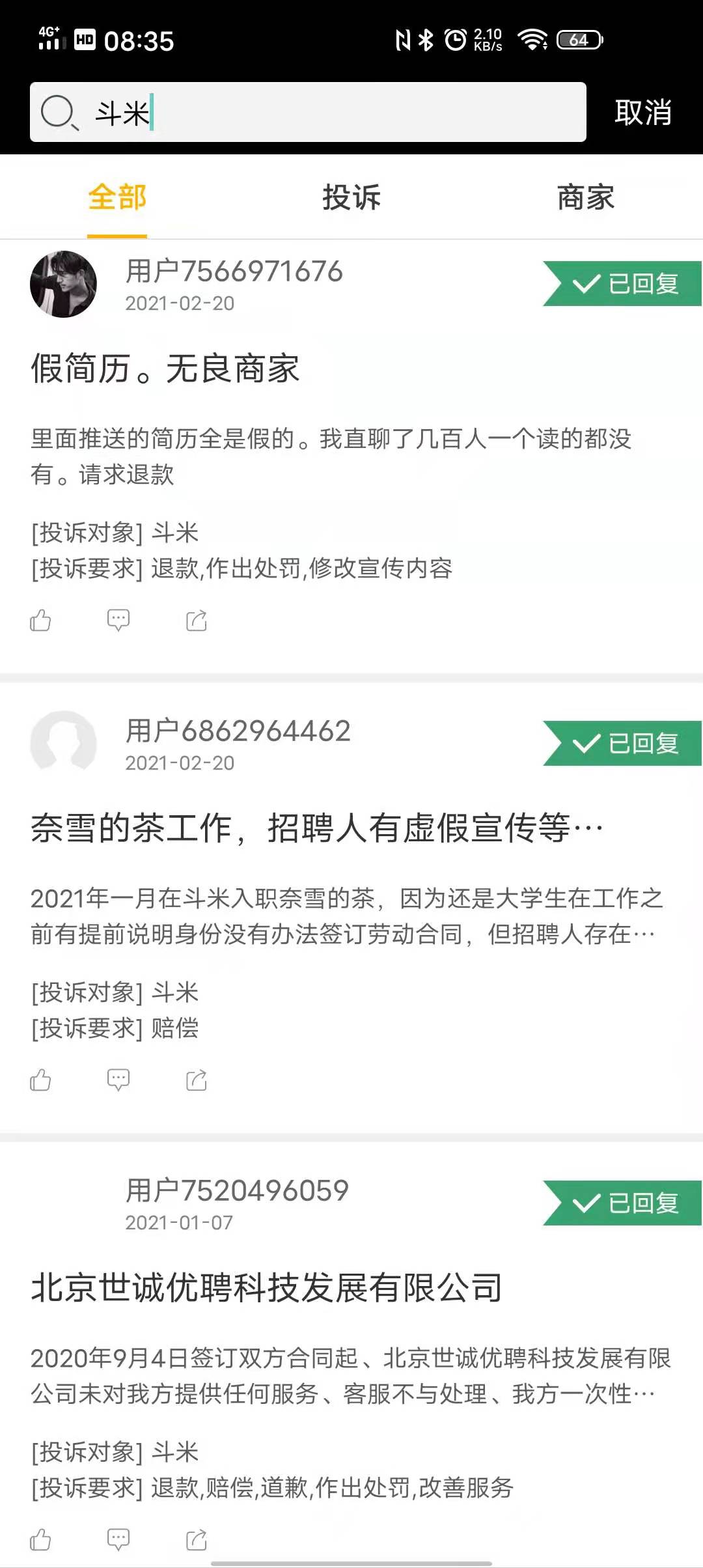
Task: Like the 奈雪的茶 complaint post
Action: (x=40, y=1080)
